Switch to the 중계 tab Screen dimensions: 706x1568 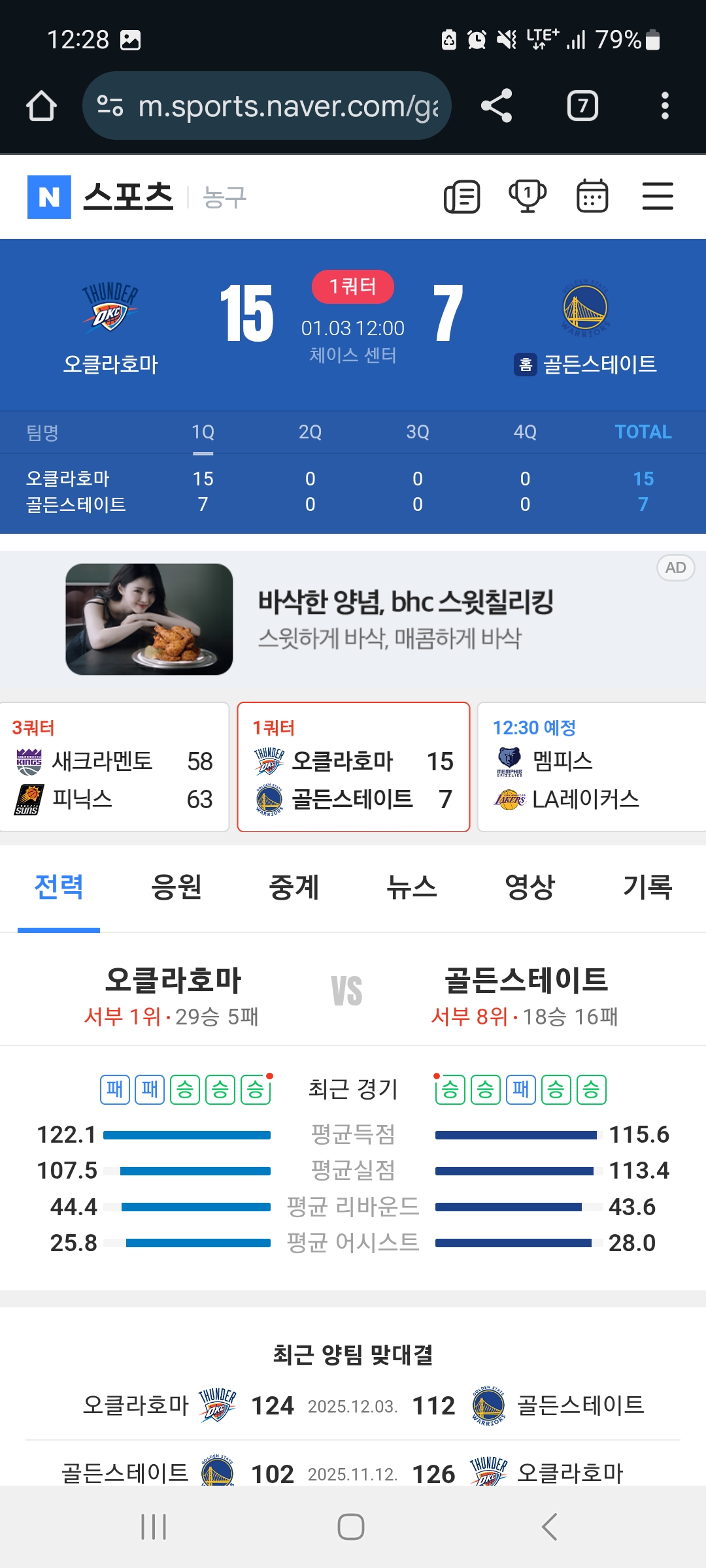tap(294, 887)
